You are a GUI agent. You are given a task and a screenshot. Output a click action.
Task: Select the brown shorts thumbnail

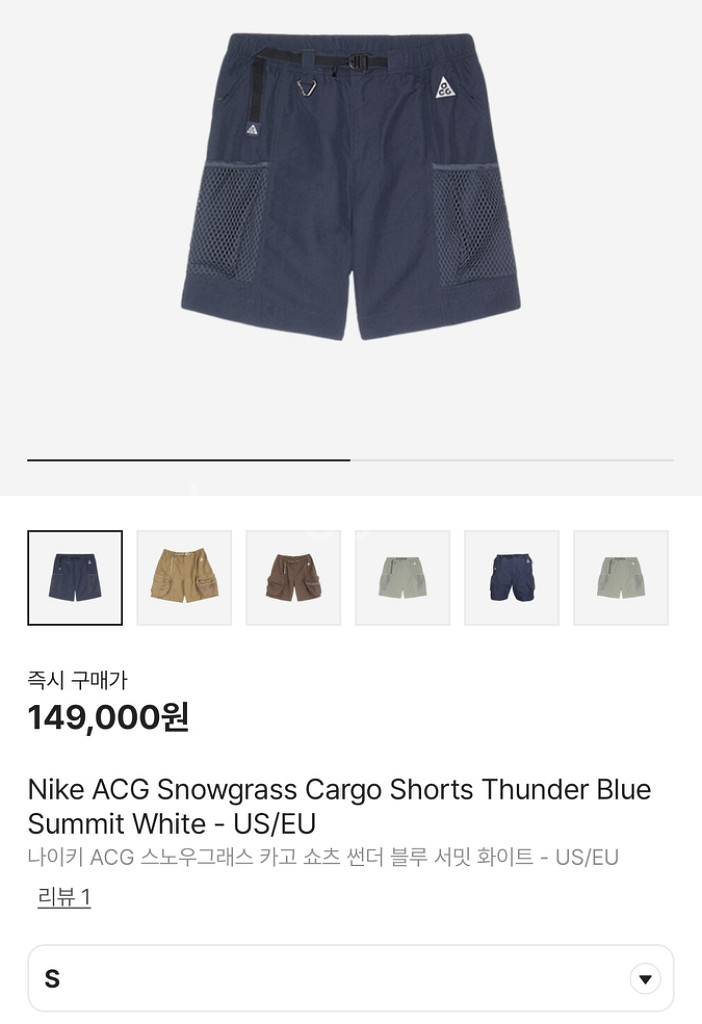click(x=293, y=578)
